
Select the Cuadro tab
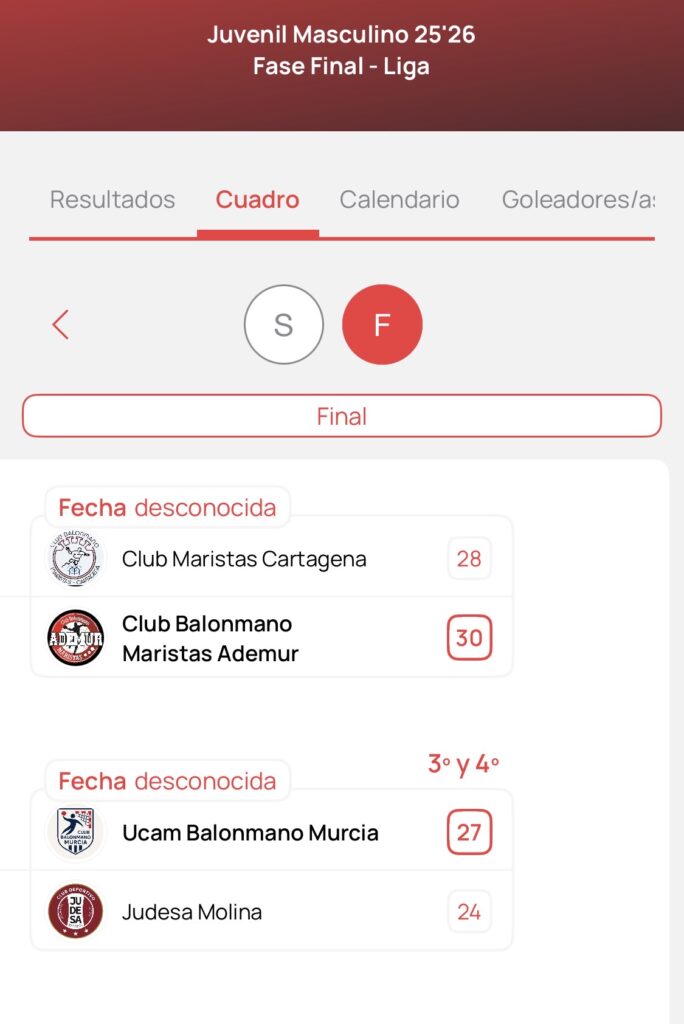click(x=257, y=200)
